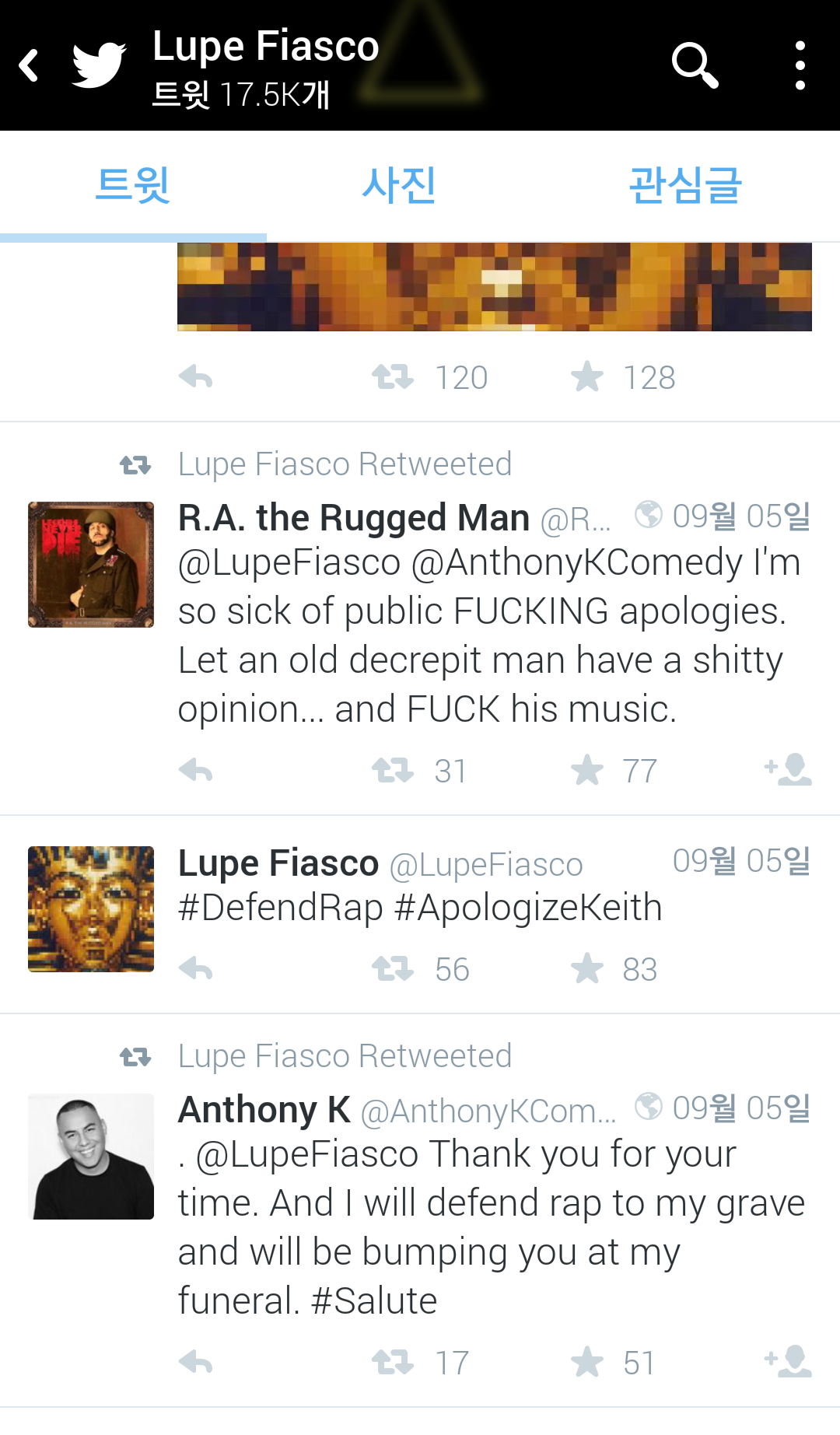This screenshot has width=840, height=1435.
Task: Follow Anthony K with the add-user icon
Action: 788,1361
